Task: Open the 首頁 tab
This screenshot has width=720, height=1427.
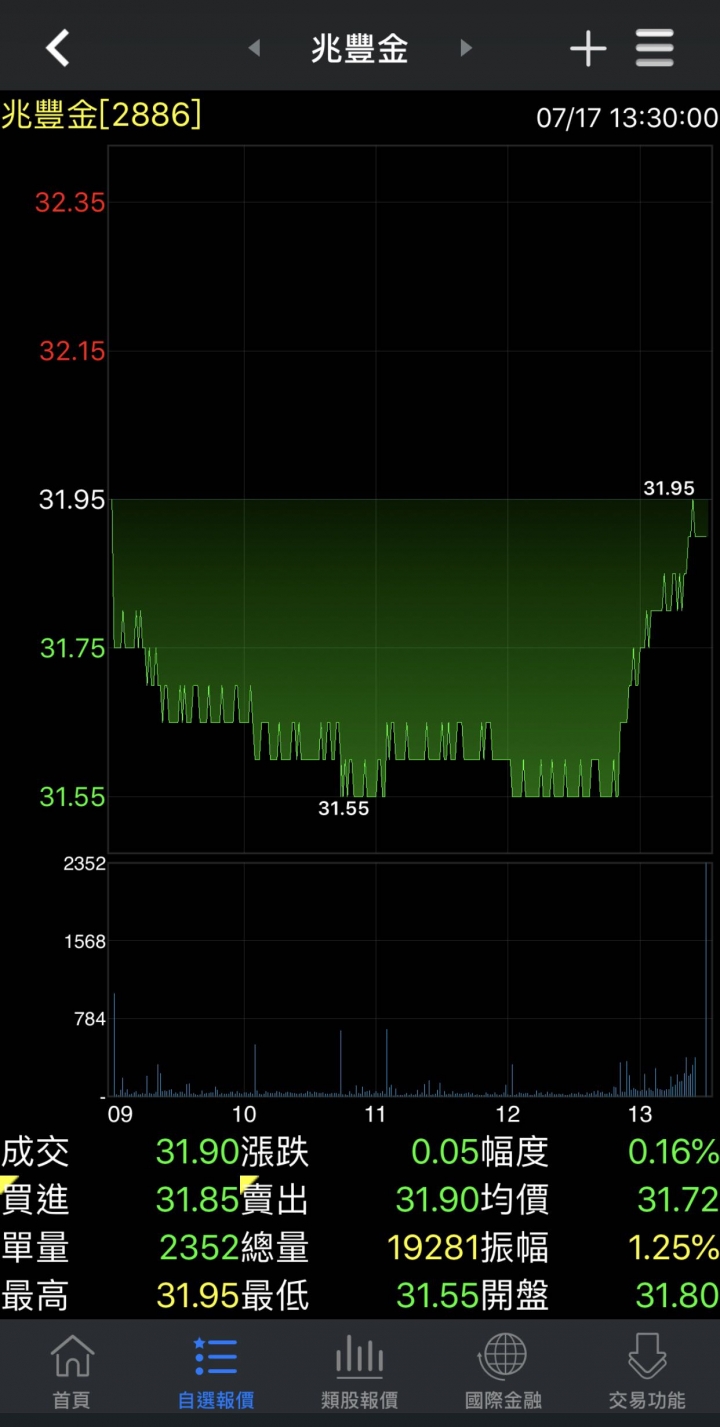Action: click(x=72, y=1372)
